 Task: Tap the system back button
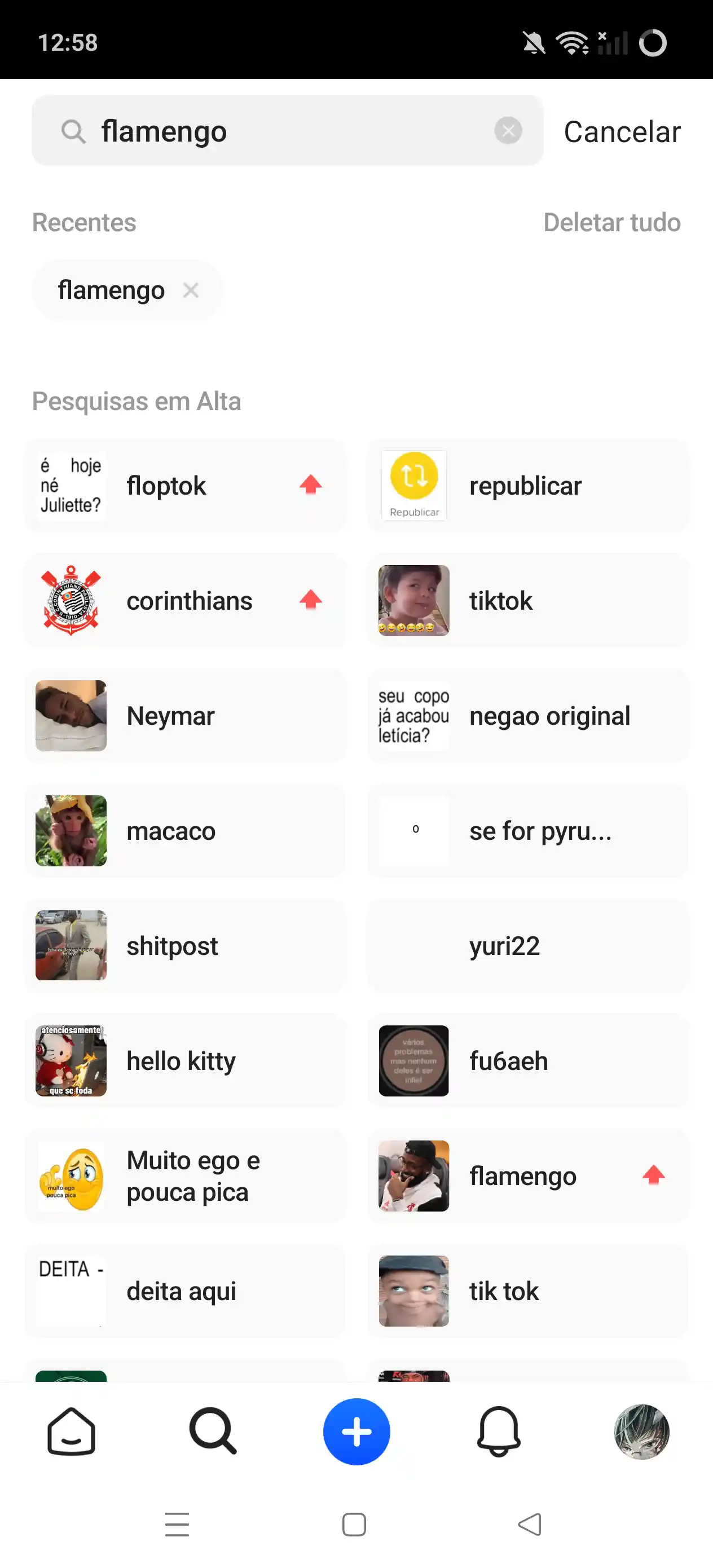coord(529,1524)
